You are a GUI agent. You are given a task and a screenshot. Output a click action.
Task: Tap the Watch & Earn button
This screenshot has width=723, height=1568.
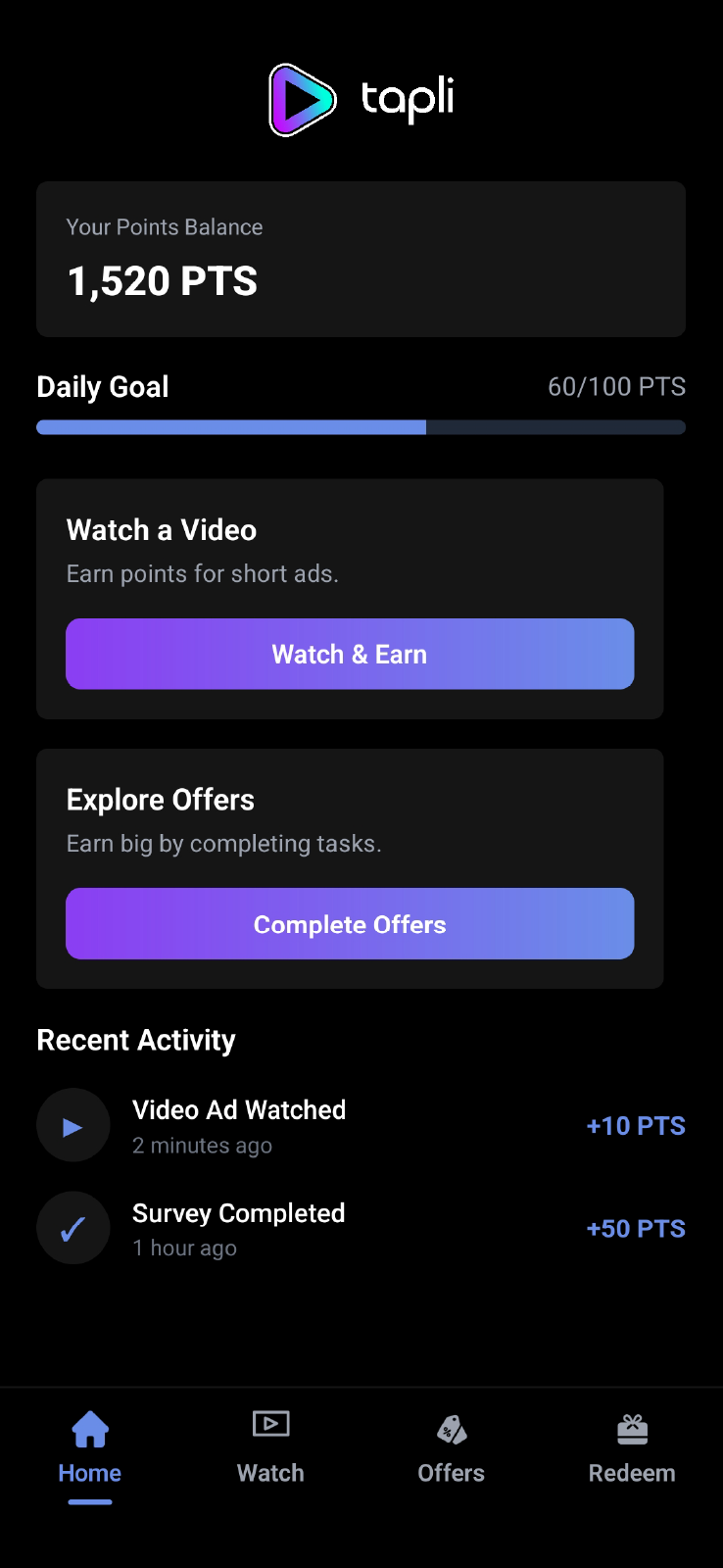click(350, 654)
